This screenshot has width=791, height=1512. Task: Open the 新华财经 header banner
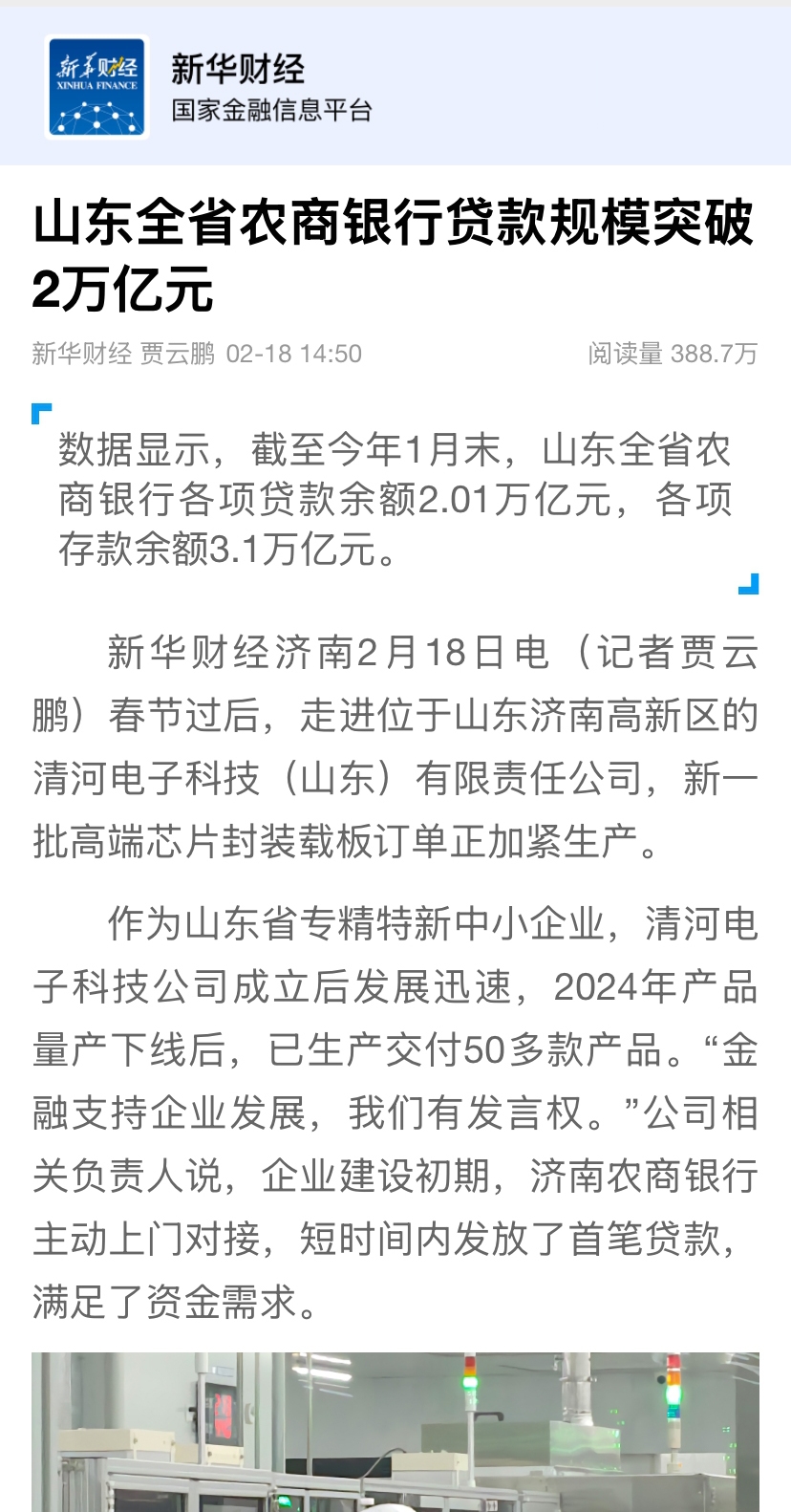395,87
